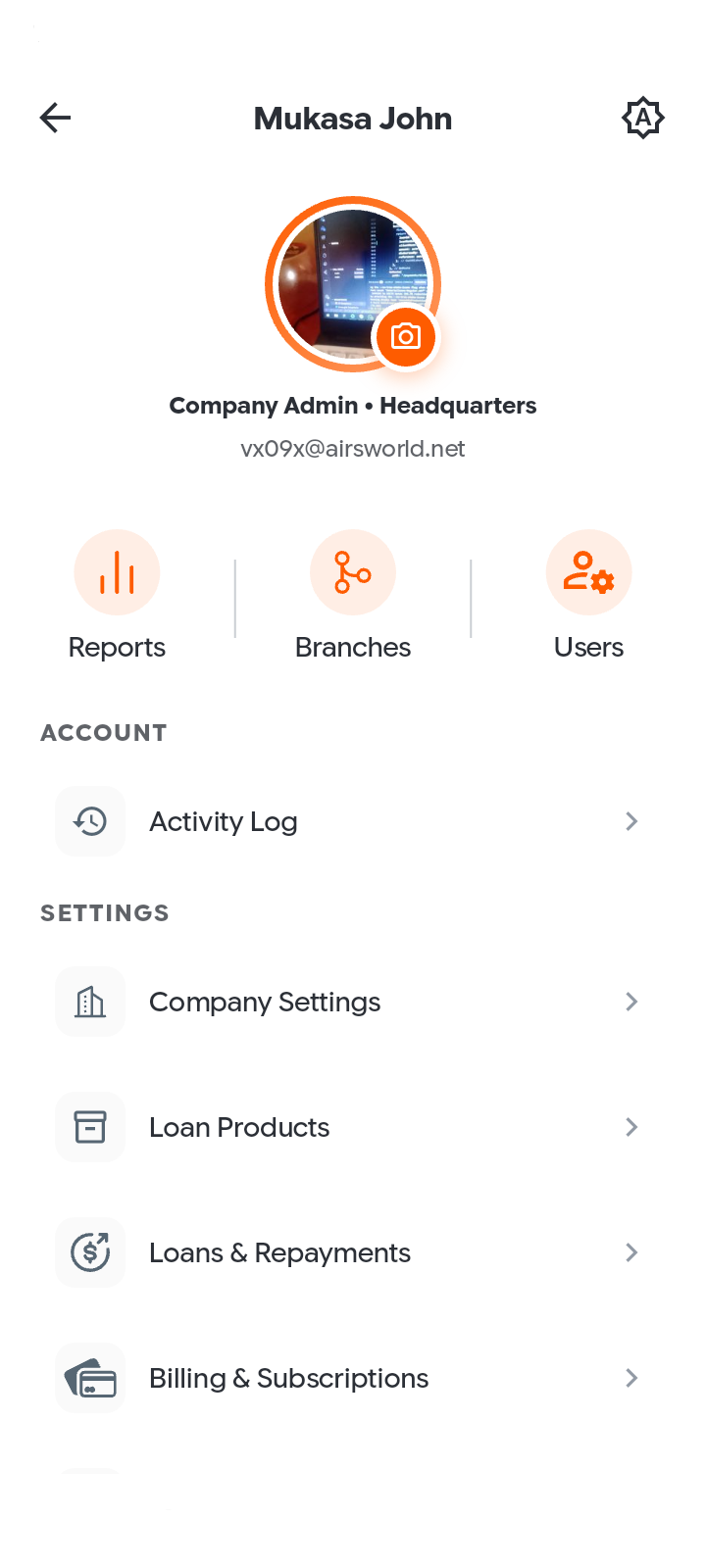Select the Branches icon
The image size is (706, 1568).
353,572
